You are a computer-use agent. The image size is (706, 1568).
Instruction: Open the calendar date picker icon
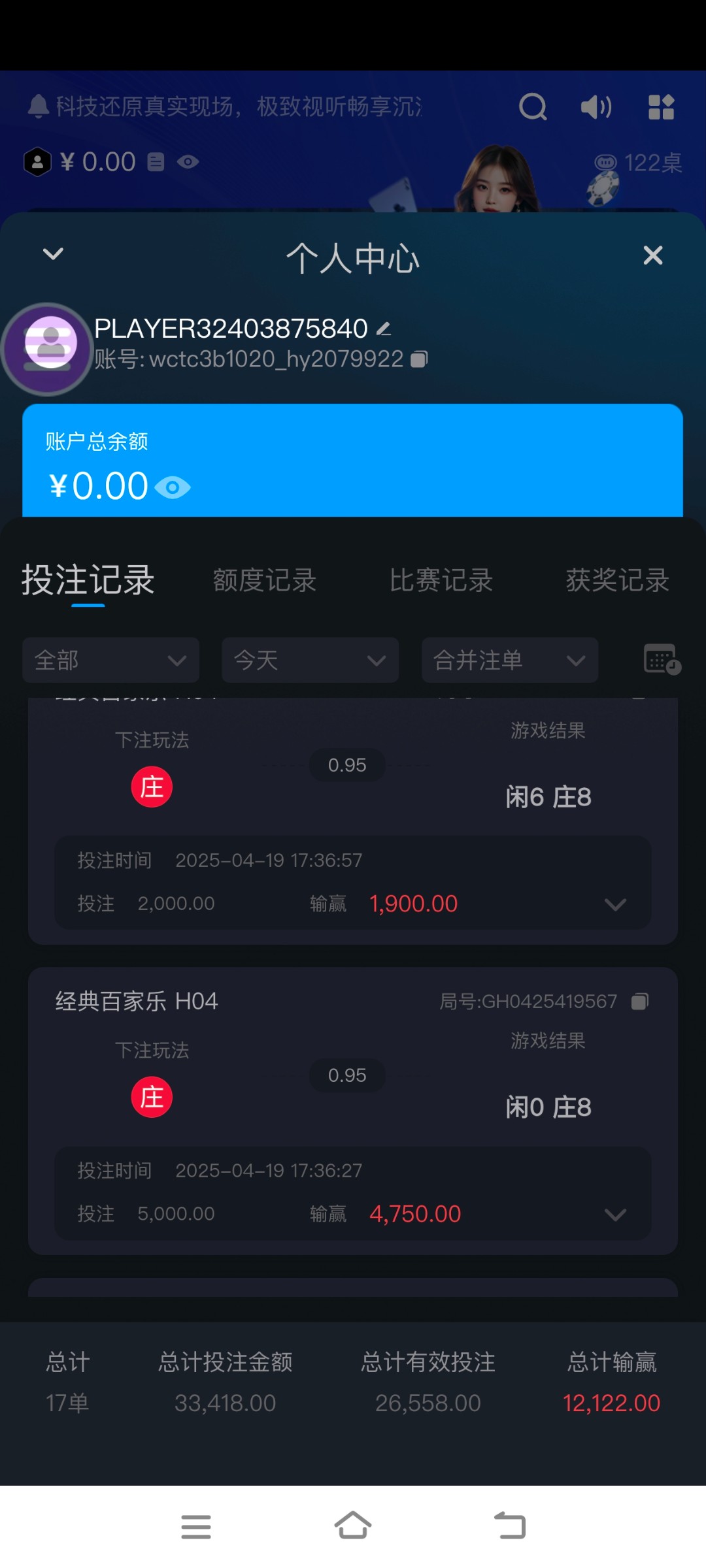(x=662, y=659)
